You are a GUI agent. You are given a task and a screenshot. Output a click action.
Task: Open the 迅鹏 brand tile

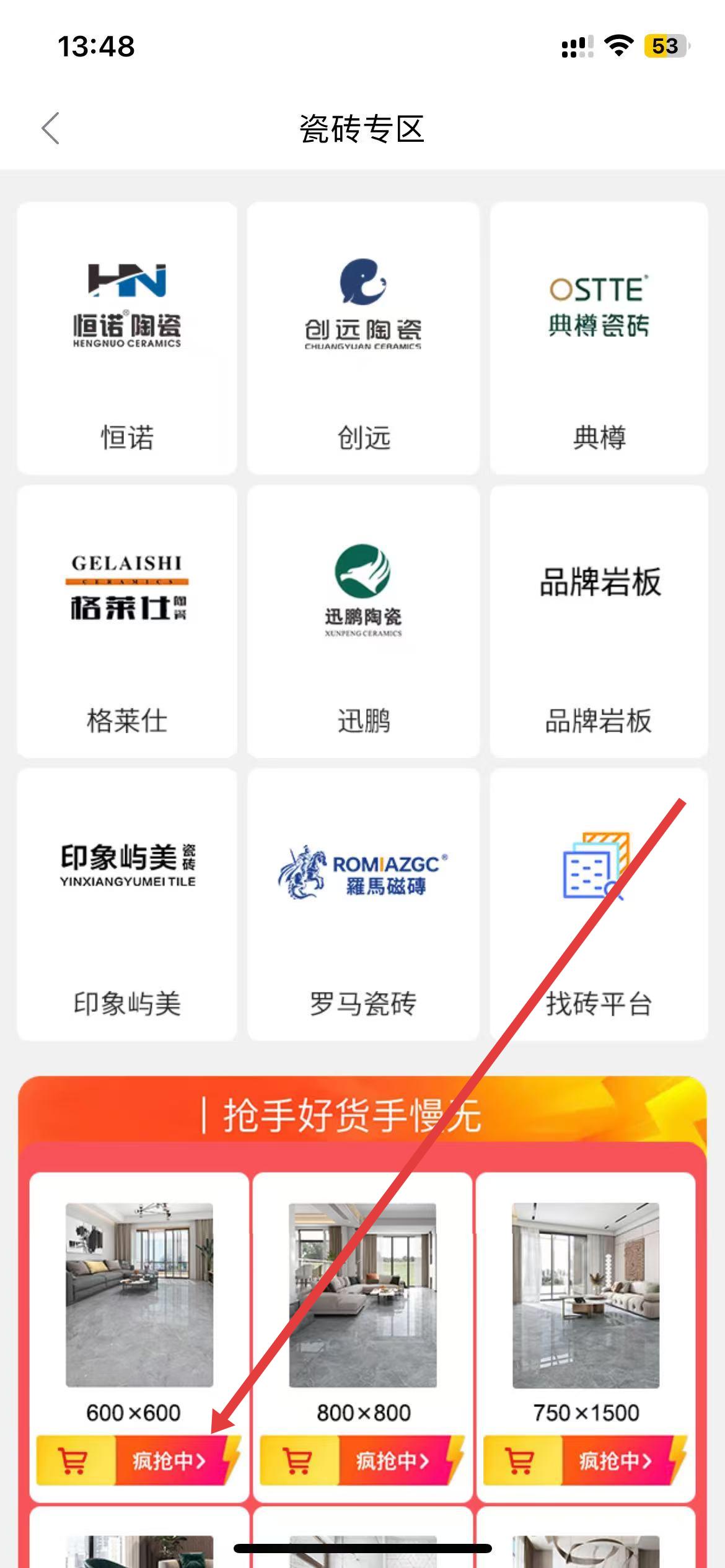pyautogui.click(x=363, y=621)
